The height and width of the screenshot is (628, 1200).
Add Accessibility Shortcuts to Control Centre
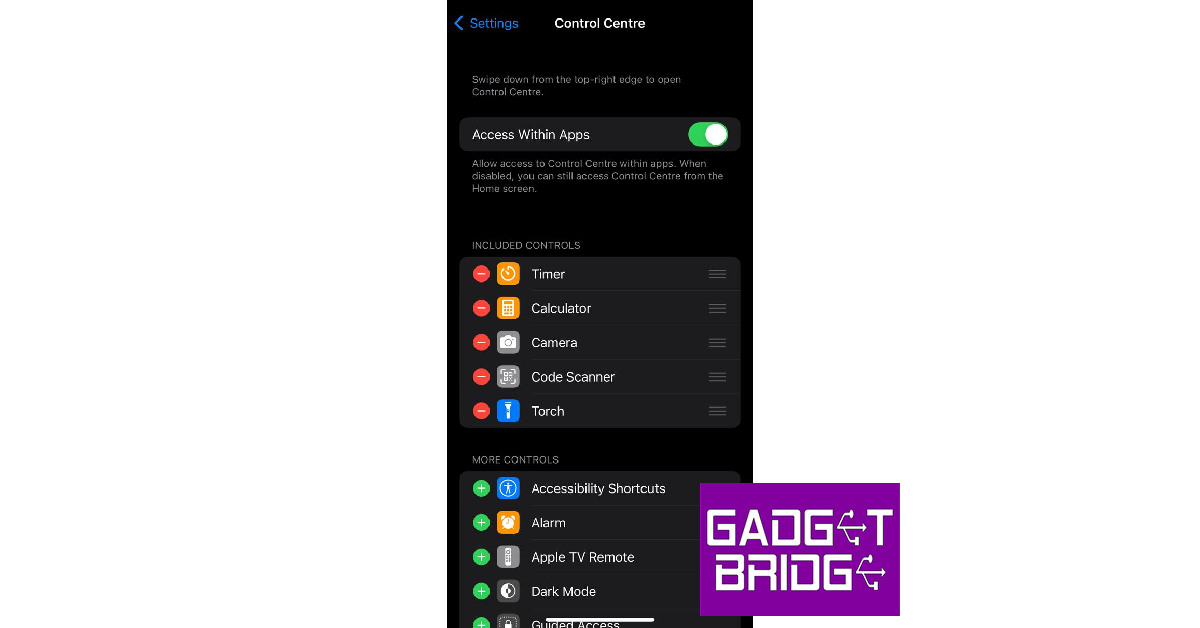[481, 489]
